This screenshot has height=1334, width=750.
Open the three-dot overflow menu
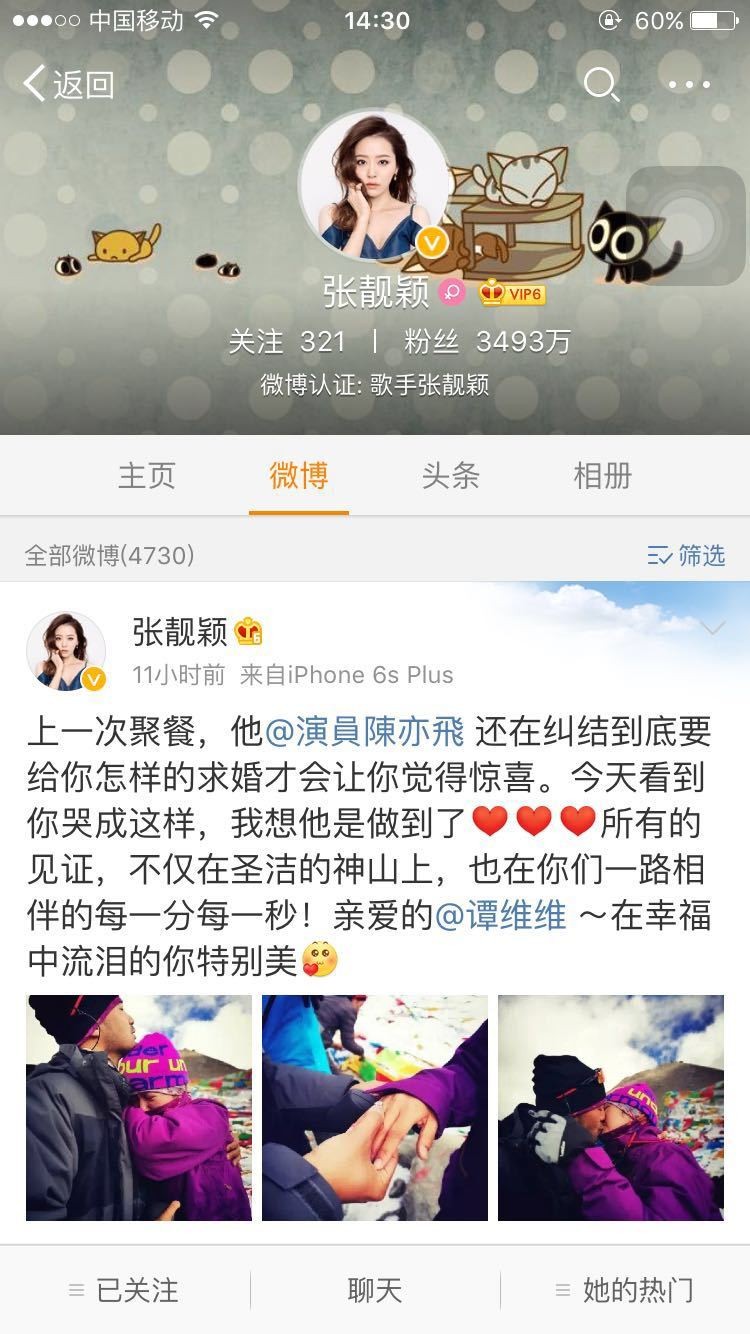690,84
